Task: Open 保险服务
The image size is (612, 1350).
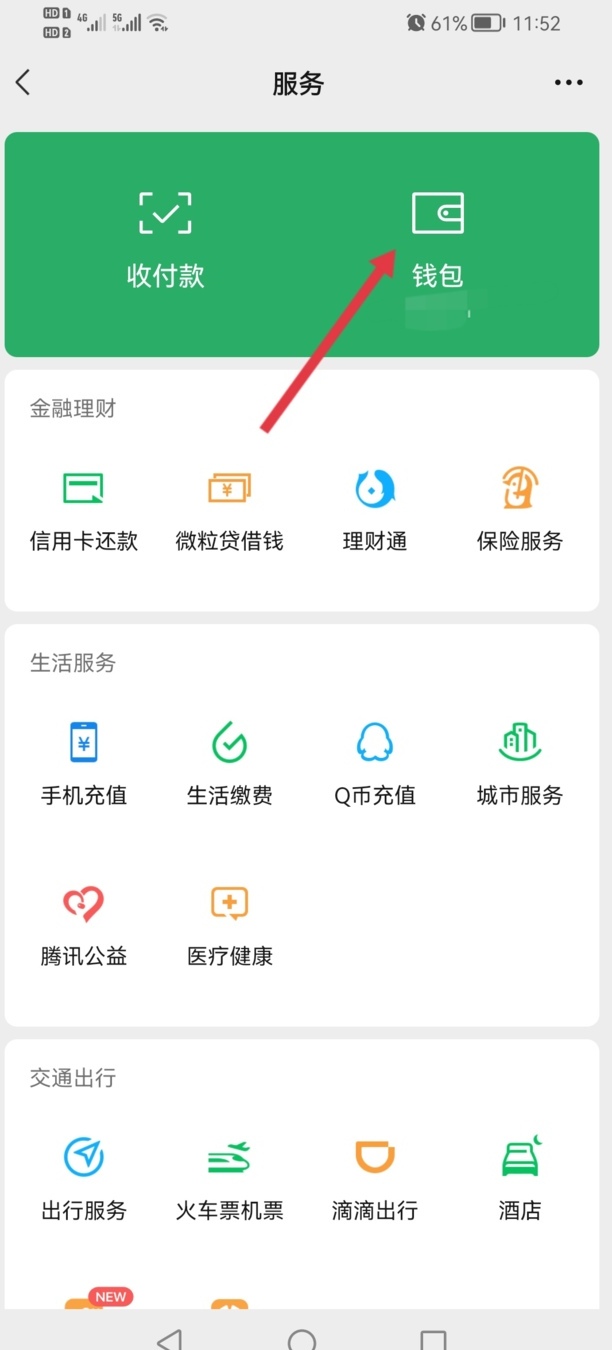Action: tap(520, 511)
